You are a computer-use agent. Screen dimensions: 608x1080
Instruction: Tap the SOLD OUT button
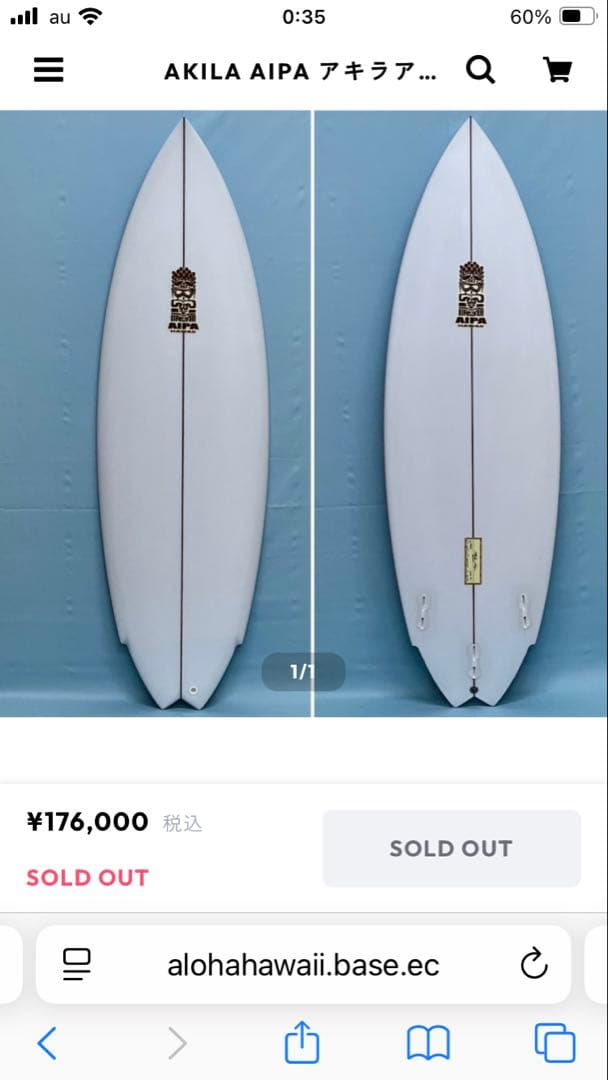pyautogui.click(x=451, y=849)
